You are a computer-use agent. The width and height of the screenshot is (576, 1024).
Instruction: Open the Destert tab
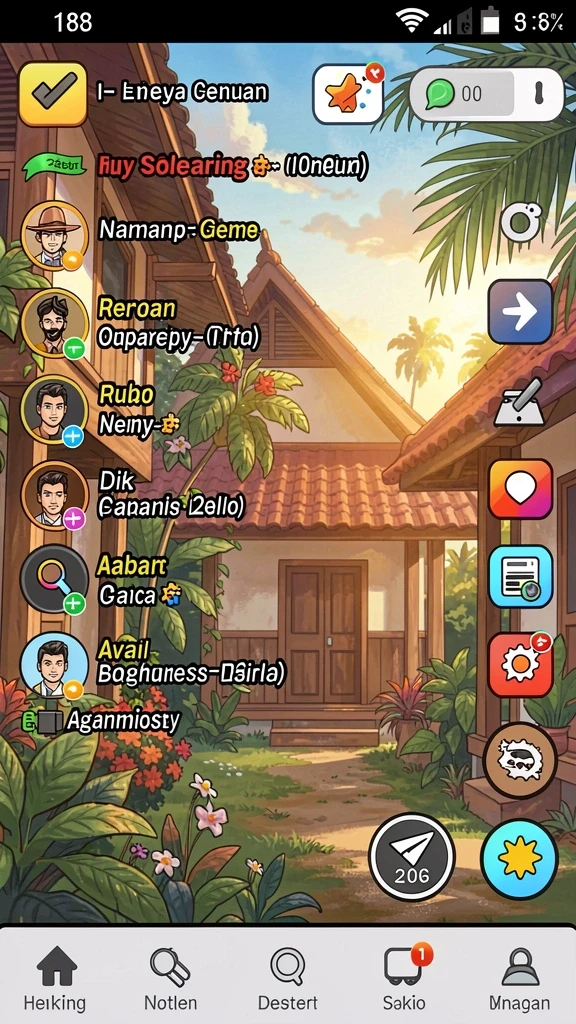pos(288,978)
